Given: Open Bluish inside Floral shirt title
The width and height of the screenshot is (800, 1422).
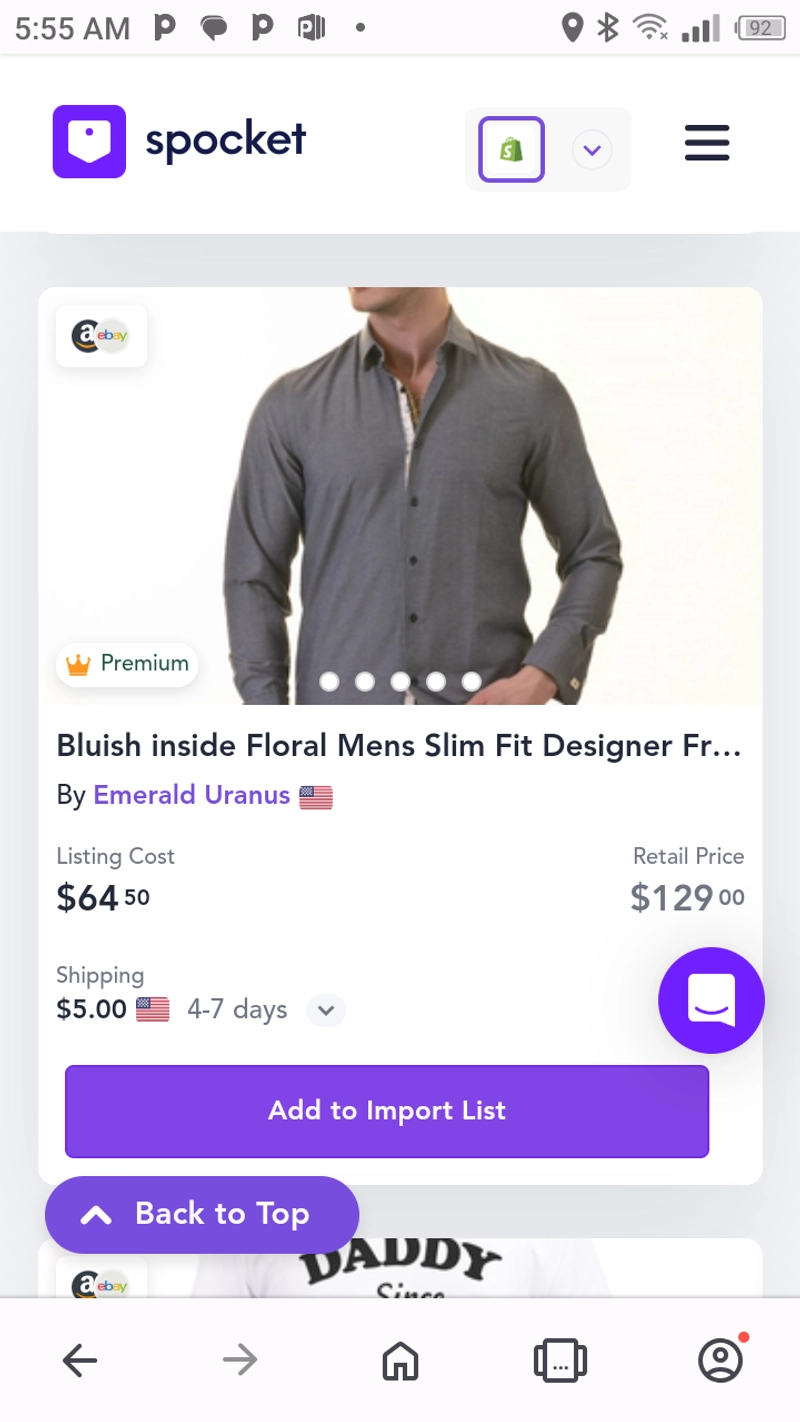Looking at the screenshot, I should tap(399, 746).
